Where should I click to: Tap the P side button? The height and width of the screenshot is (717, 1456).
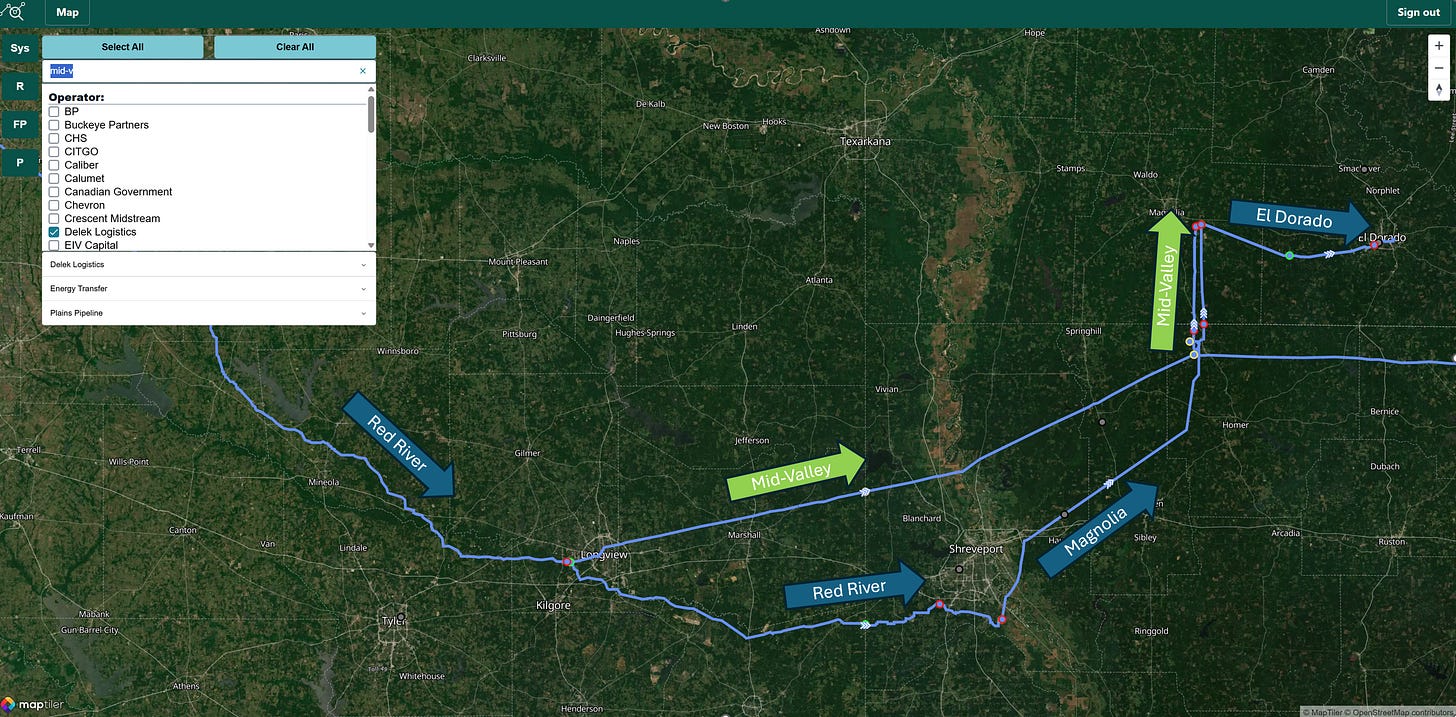point(20,161)
